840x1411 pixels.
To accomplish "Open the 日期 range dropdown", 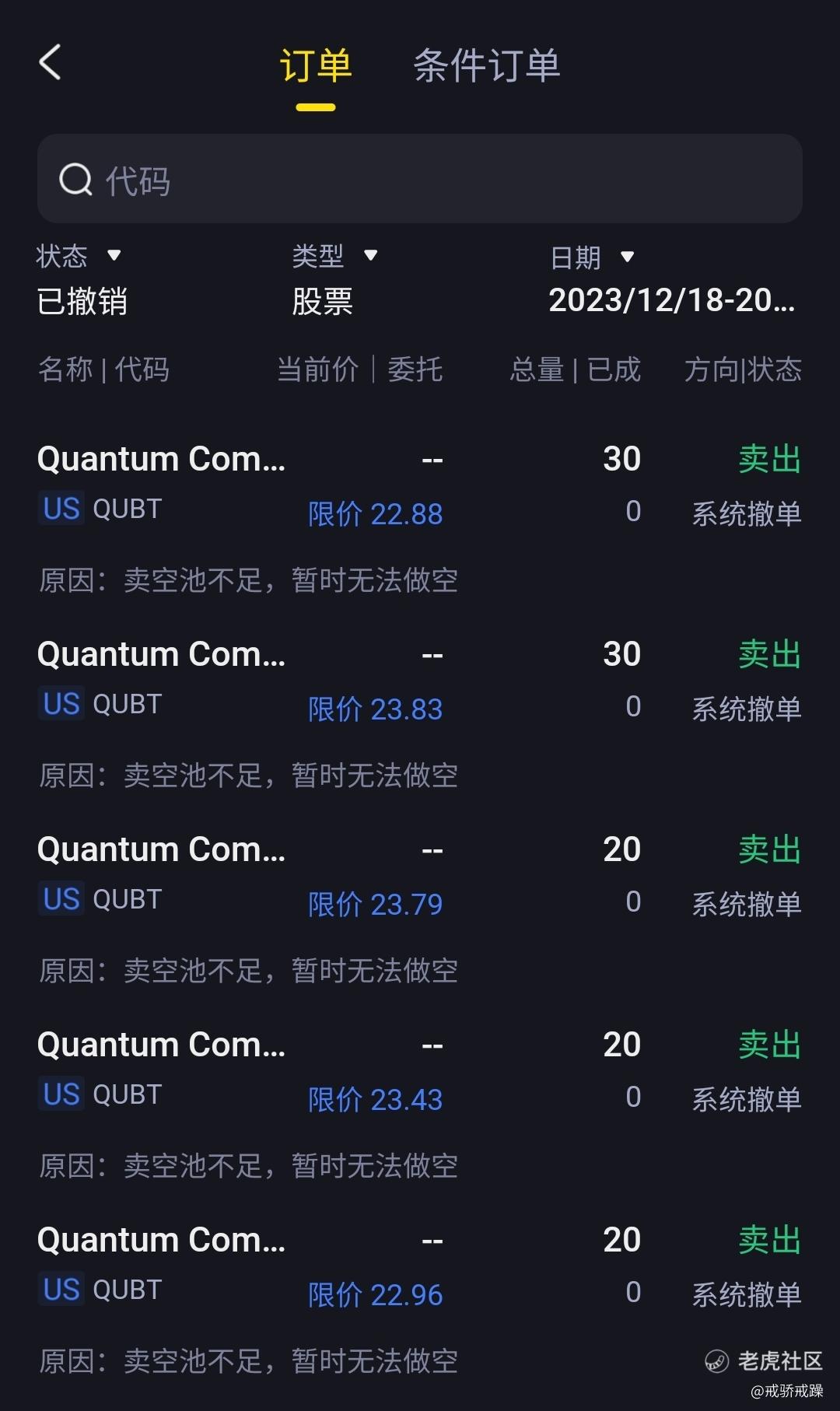I will pos(674,279).
